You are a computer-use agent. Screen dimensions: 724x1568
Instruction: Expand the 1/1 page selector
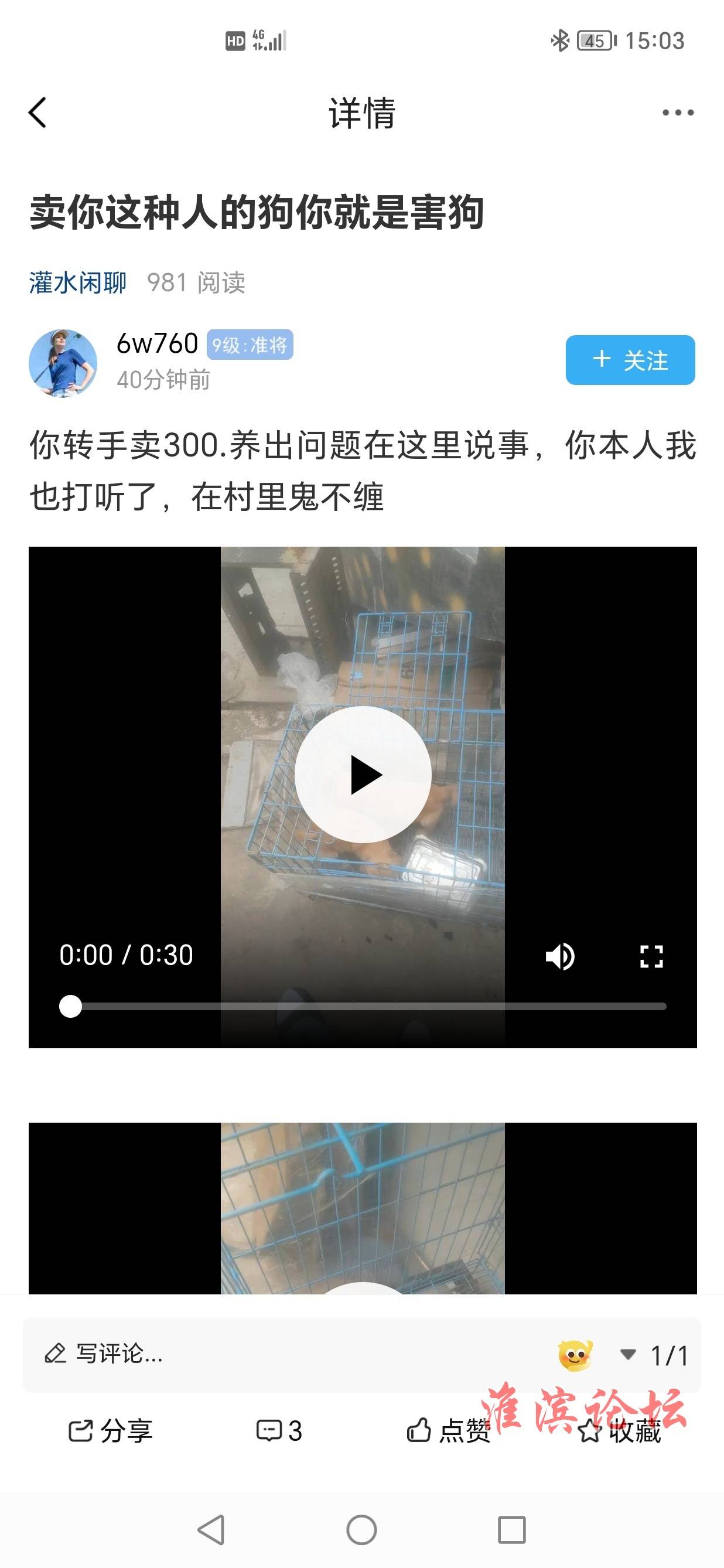655,1355
